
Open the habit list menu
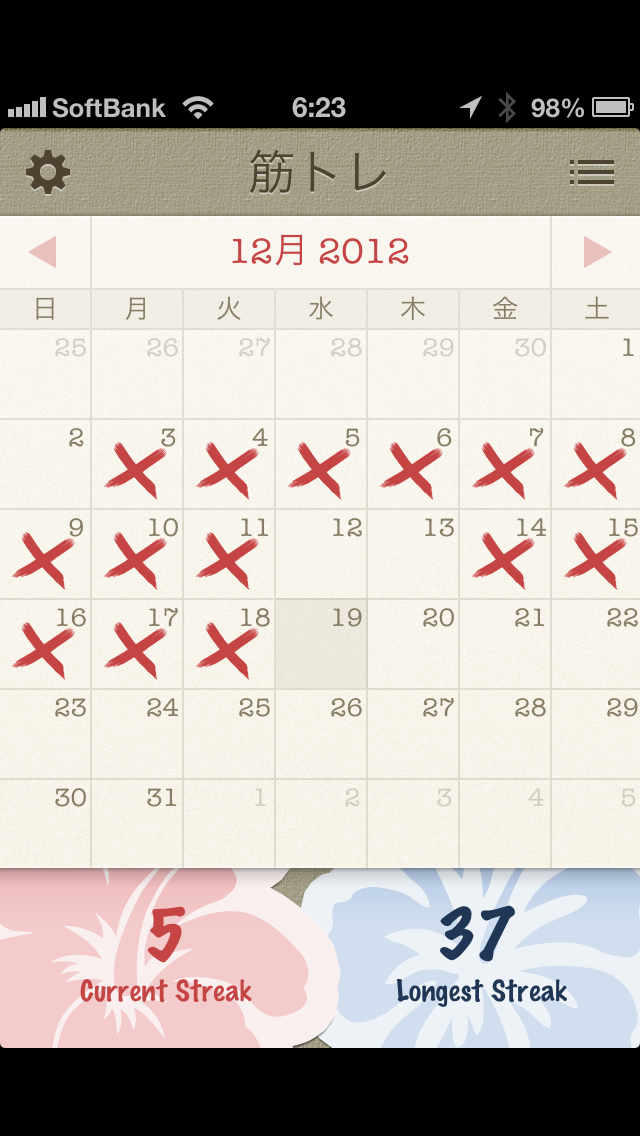point(591,173)
